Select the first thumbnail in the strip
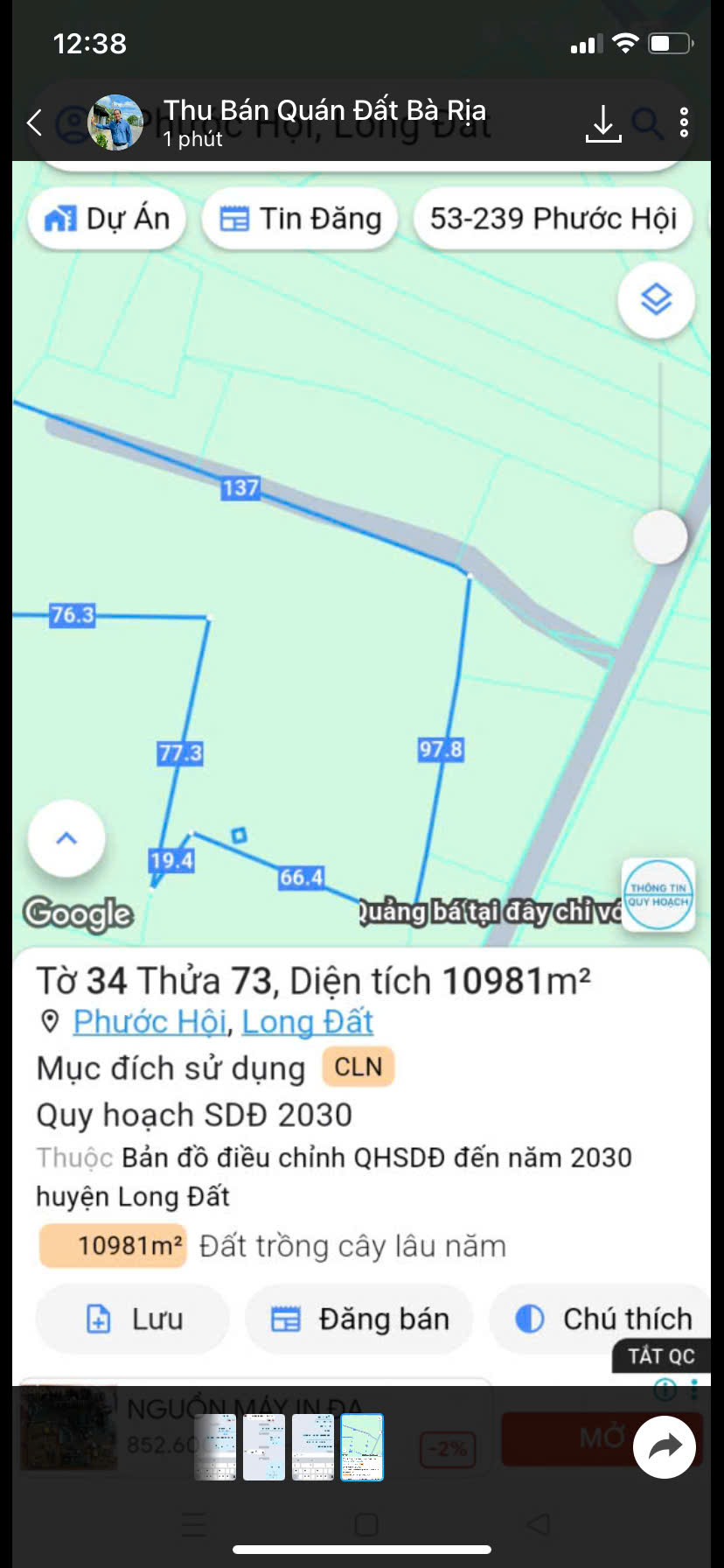 pyautogui.click(x=215, y=1447)
